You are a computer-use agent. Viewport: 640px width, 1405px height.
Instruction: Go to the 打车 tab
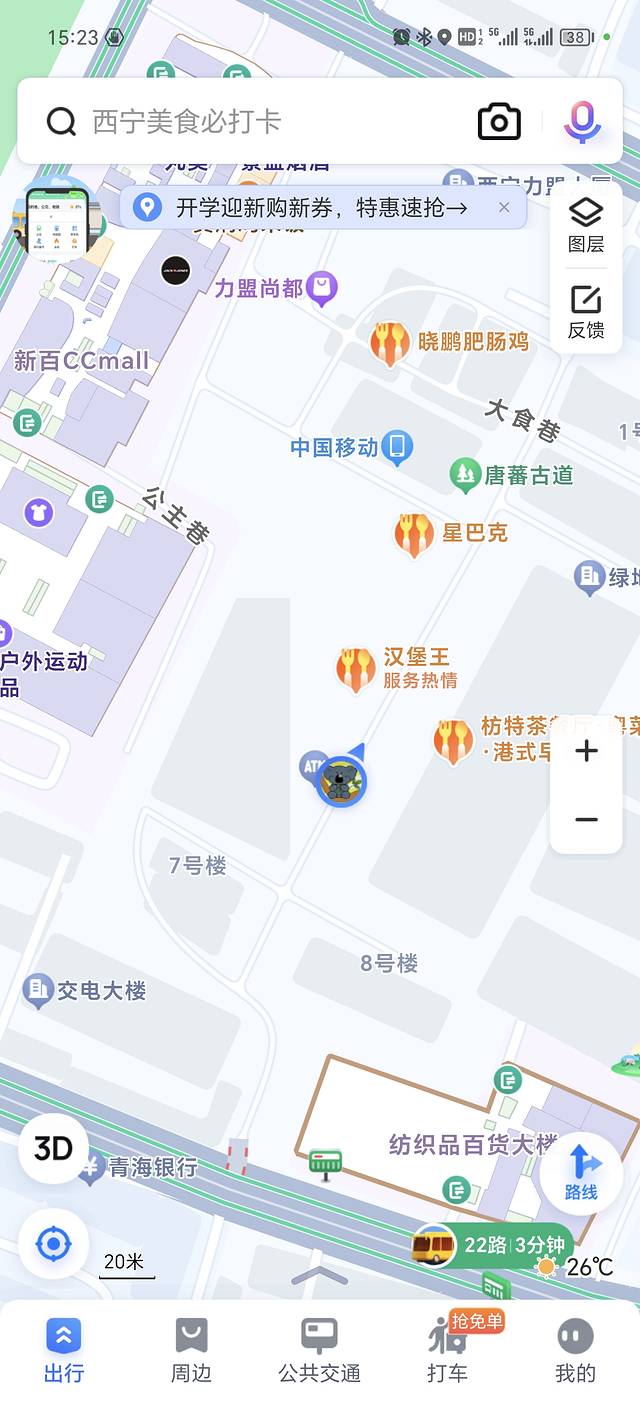click(x=447, y=1350)
